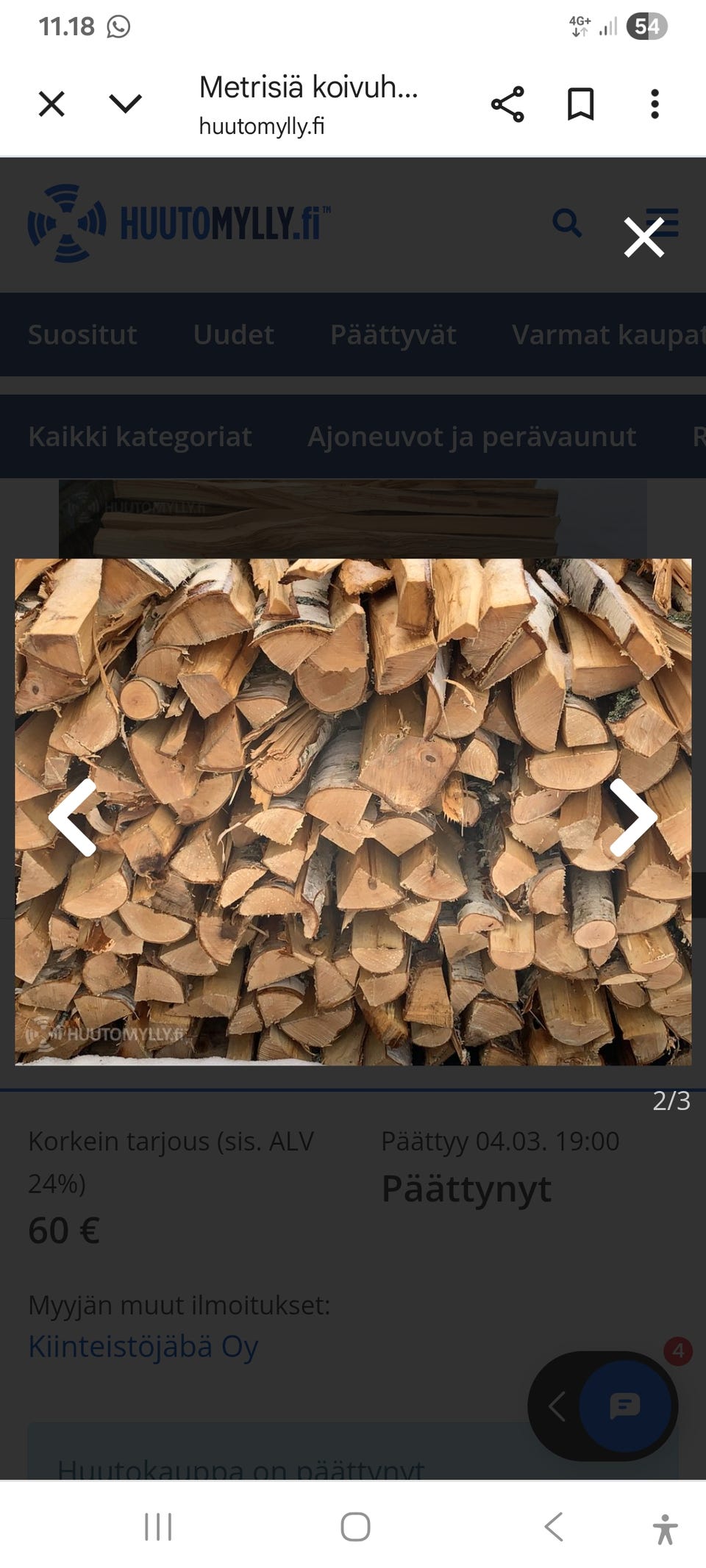Open the browser overflow menu
Screen dimensions: 706x1568
pyautogui.click(x=653, y=103)
